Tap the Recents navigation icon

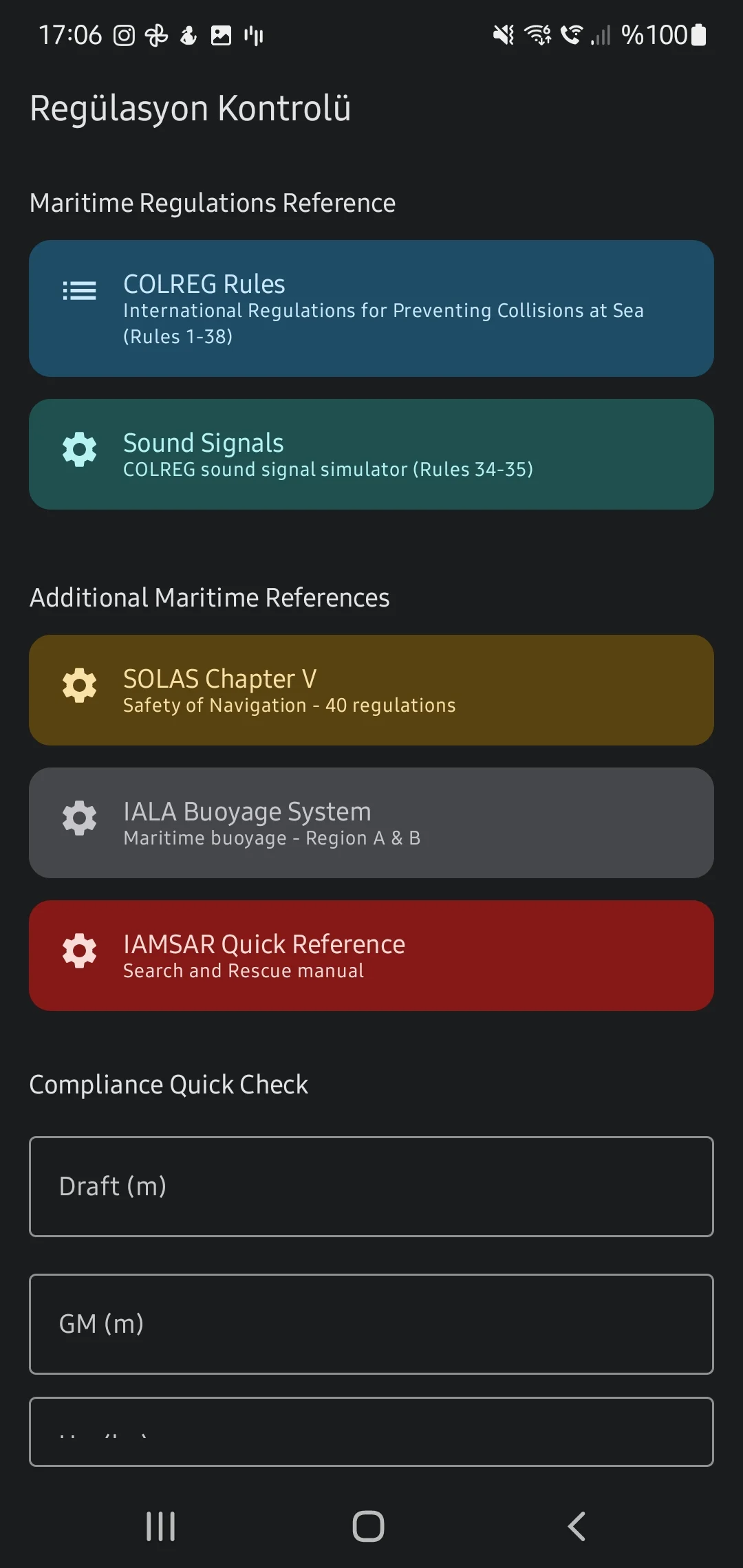[x=160, y=1525]
